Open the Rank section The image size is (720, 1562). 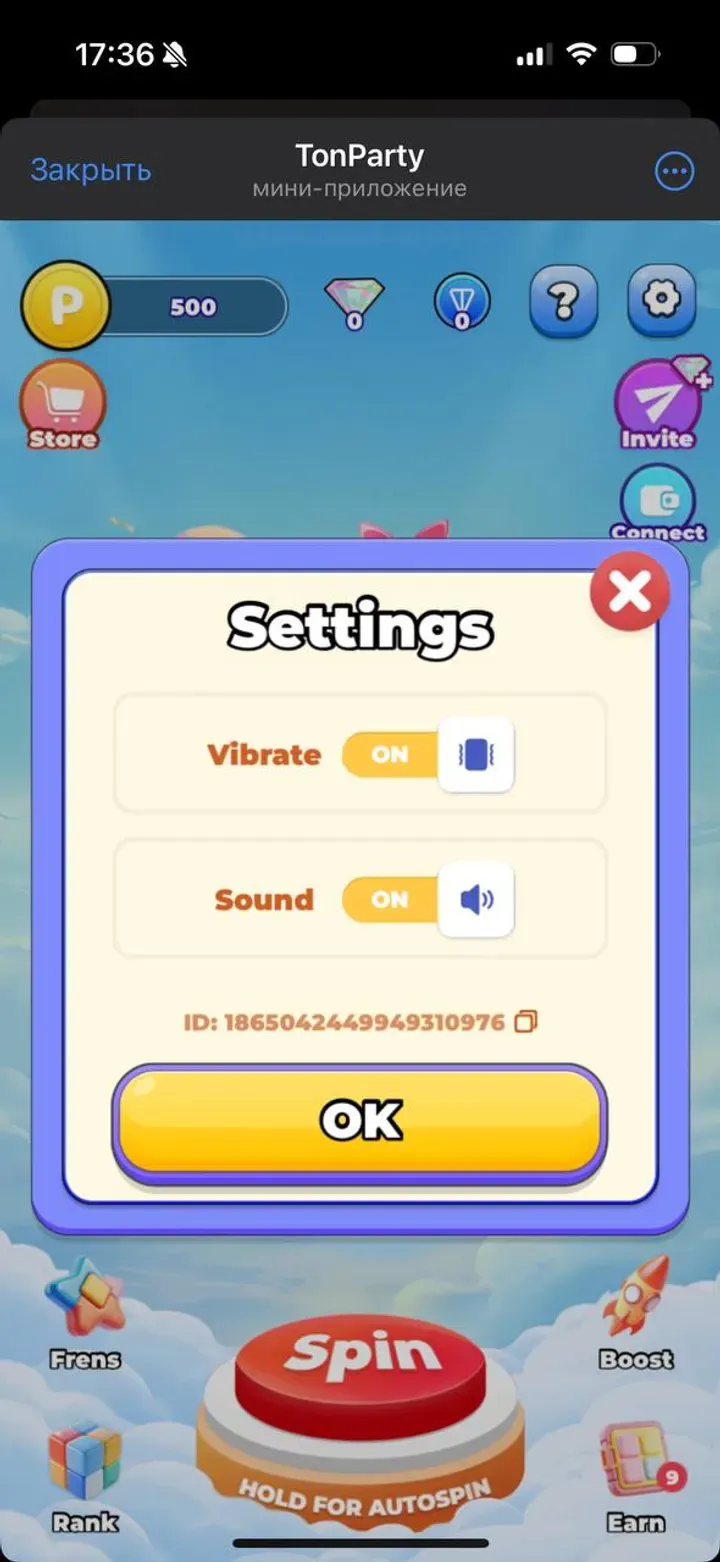(x=85, y=1477)
